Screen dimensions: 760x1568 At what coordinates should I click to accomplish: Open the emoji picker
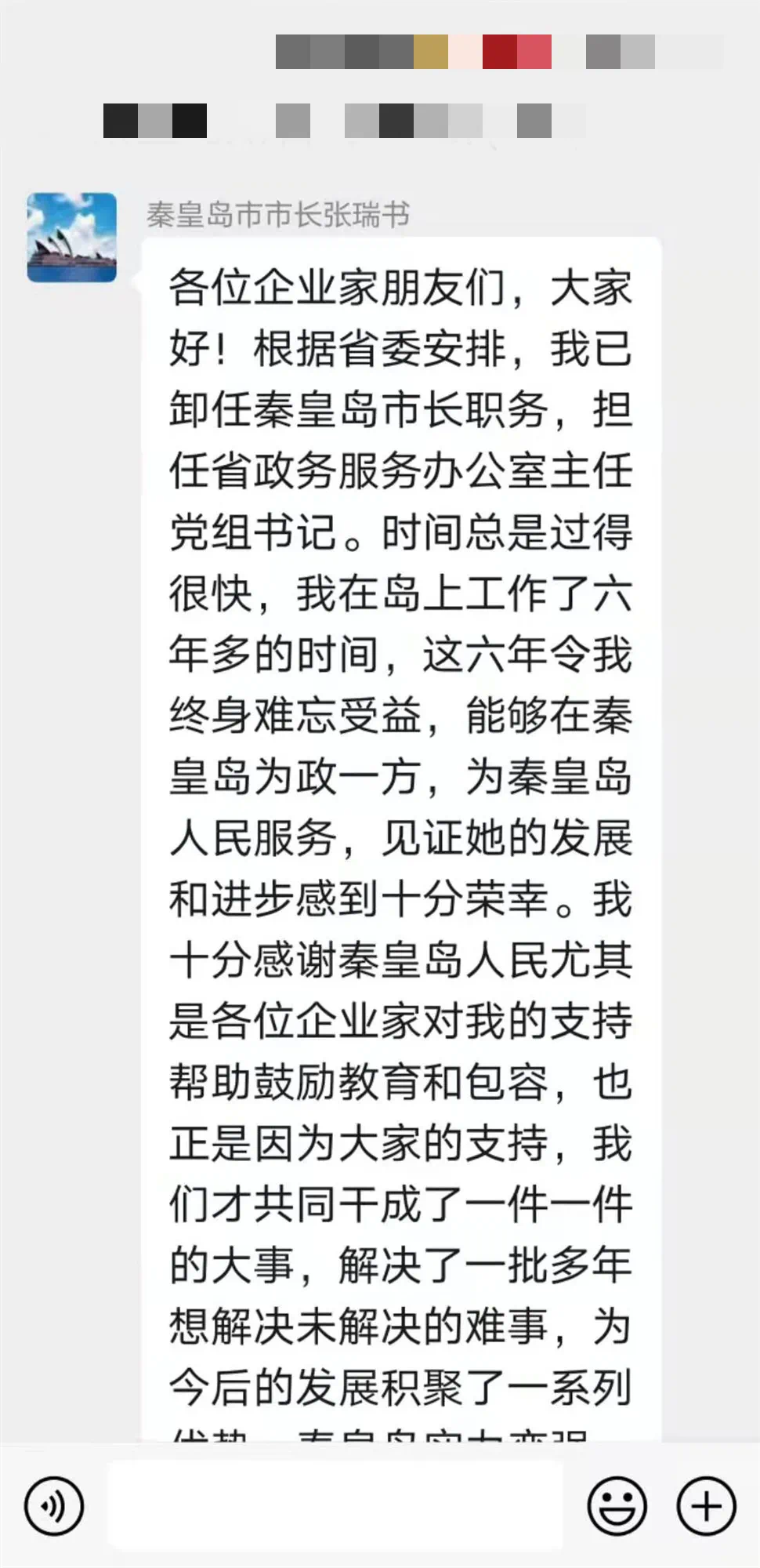[x=617, y=1505]
